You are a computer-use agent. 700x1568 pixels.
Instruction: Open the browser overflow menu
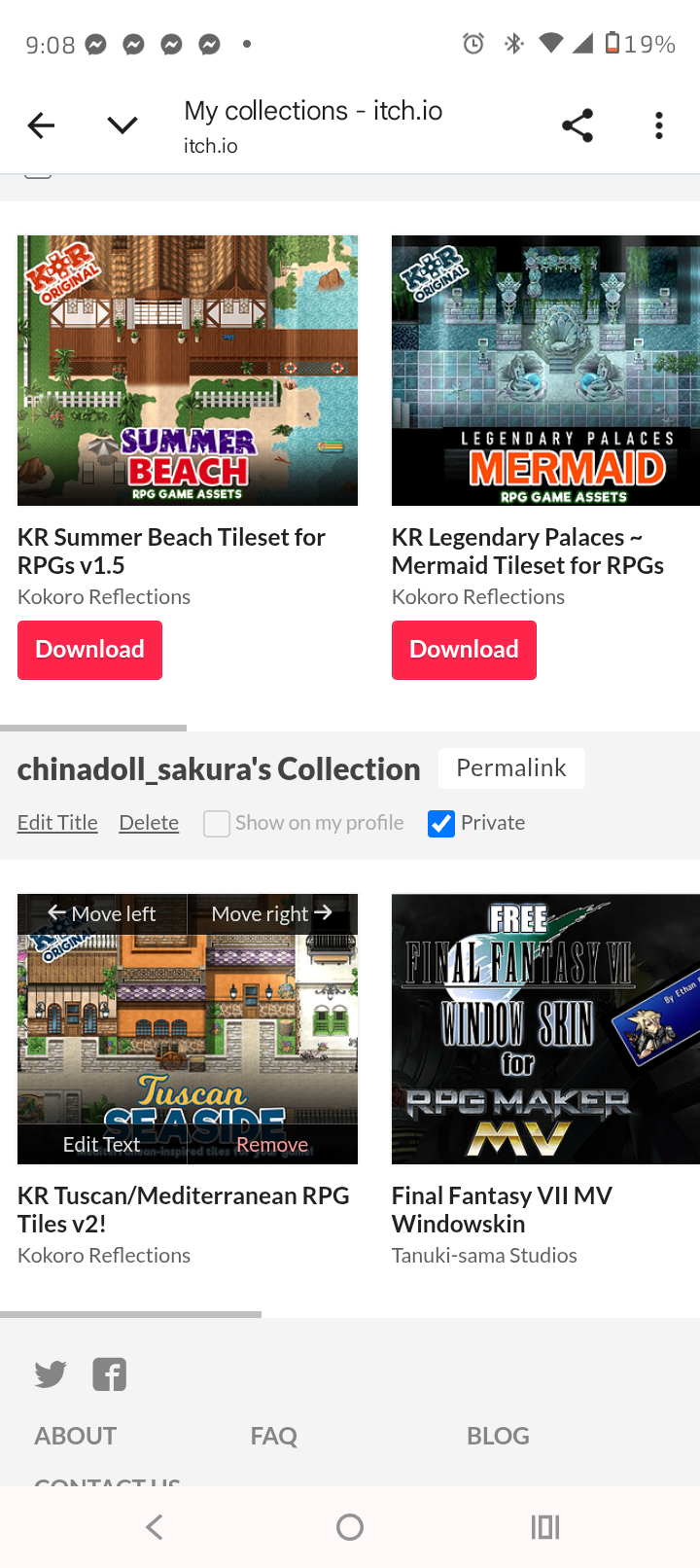pyautogui.click(x=659, y=125)
